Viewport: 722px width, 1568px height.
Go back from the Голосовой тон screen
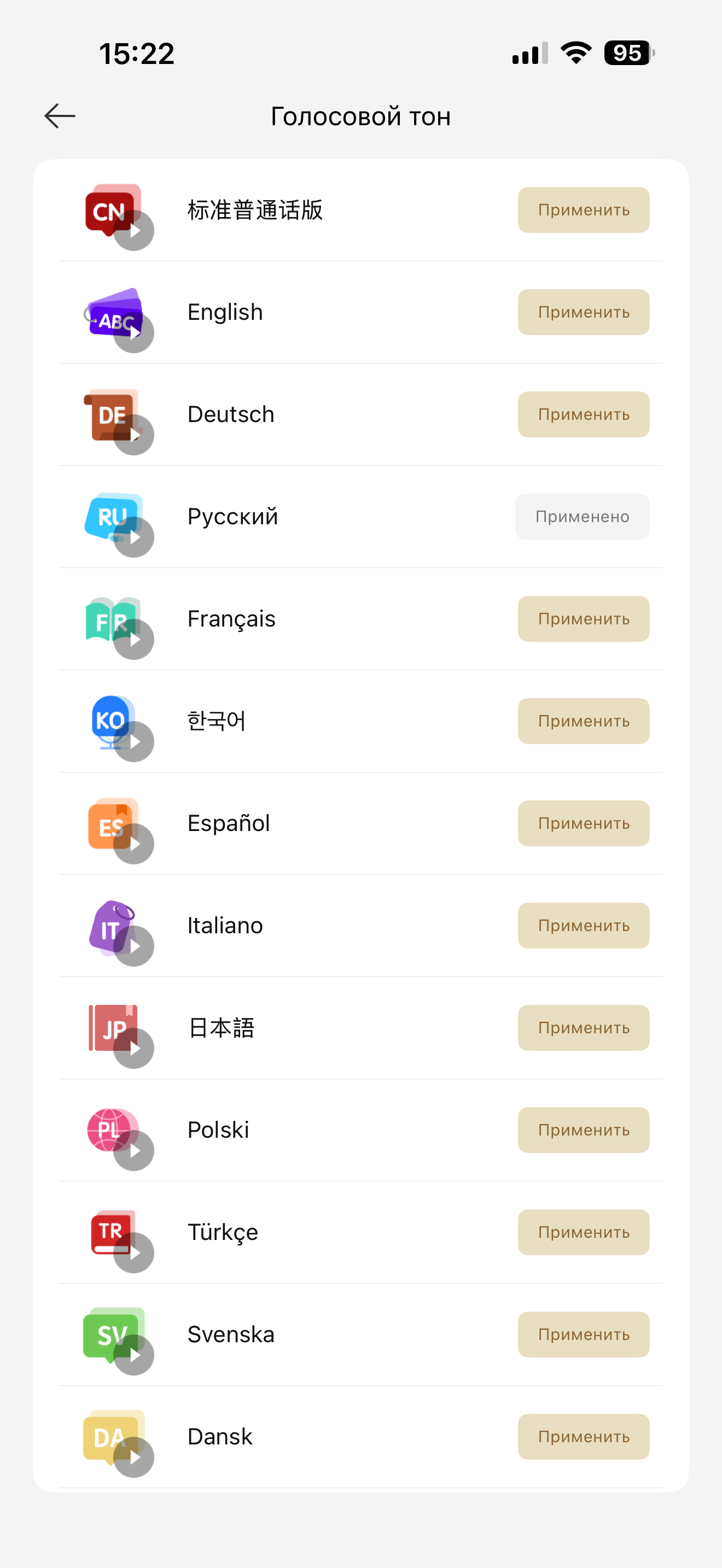click(x=60, y=116)
